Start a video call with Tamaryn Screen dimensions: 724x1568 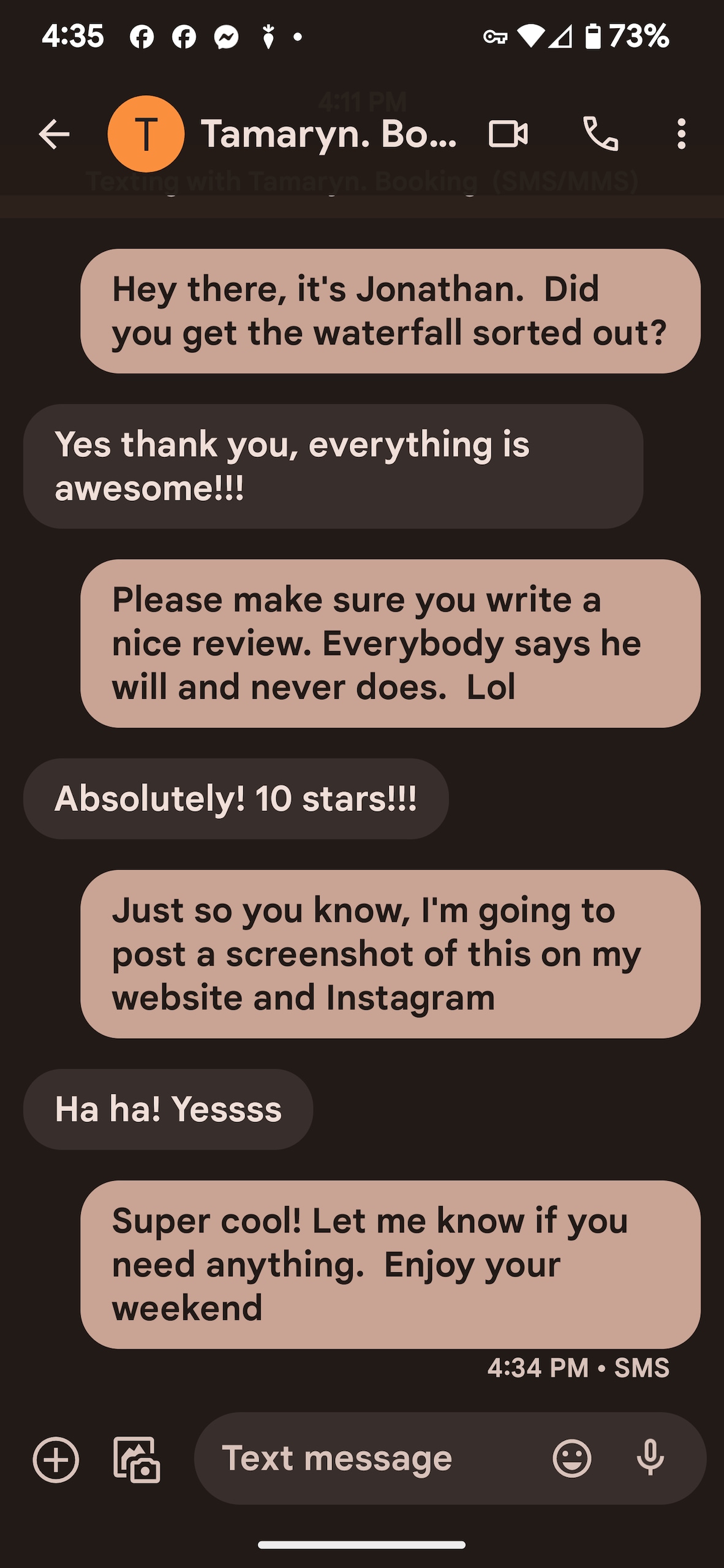(508, 134)
